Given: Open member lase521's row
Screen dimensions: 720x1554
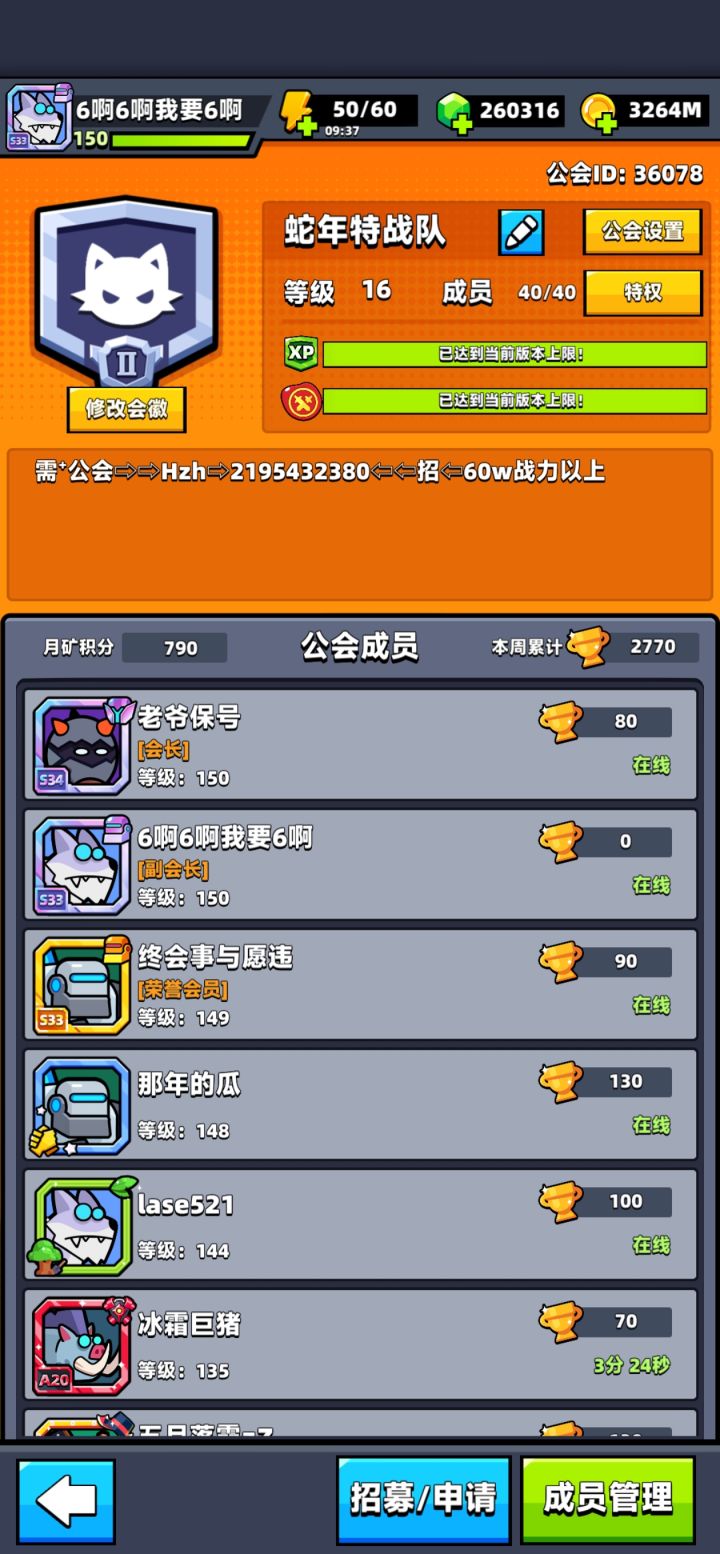Looking at the screenshot, I should pos(360,1225).
